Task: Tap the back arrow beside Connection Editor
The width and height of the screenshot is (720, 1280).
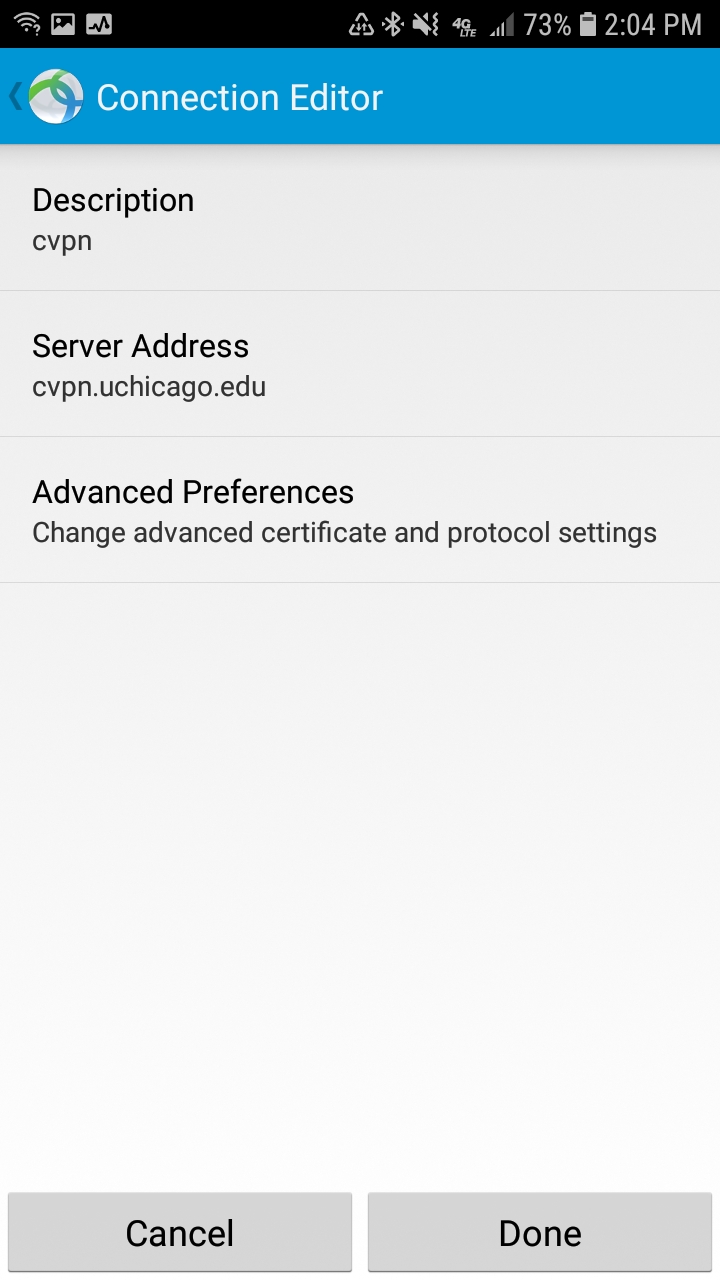Action: [14, 96]
